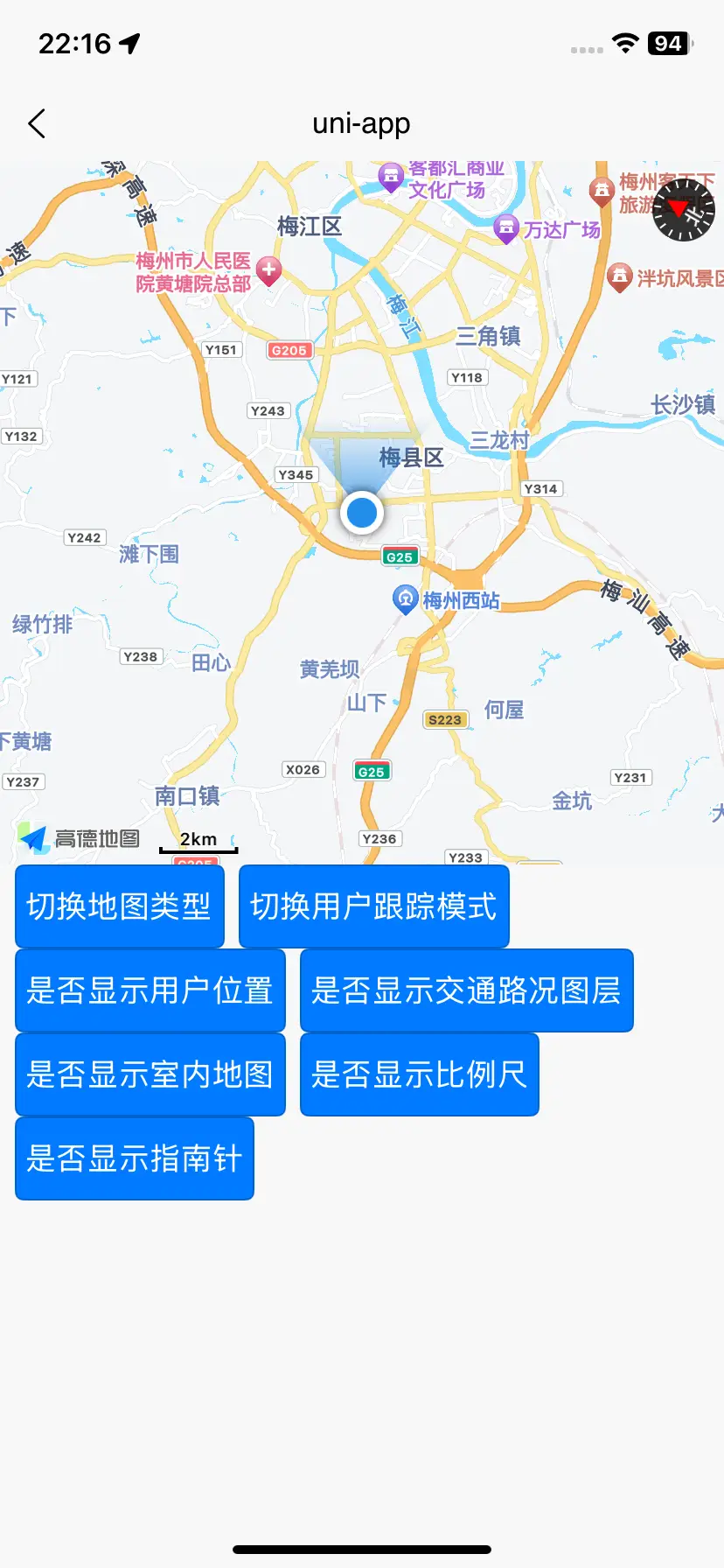
Task: Tap the blue user location dot
Action: click(x=362, y=513)
